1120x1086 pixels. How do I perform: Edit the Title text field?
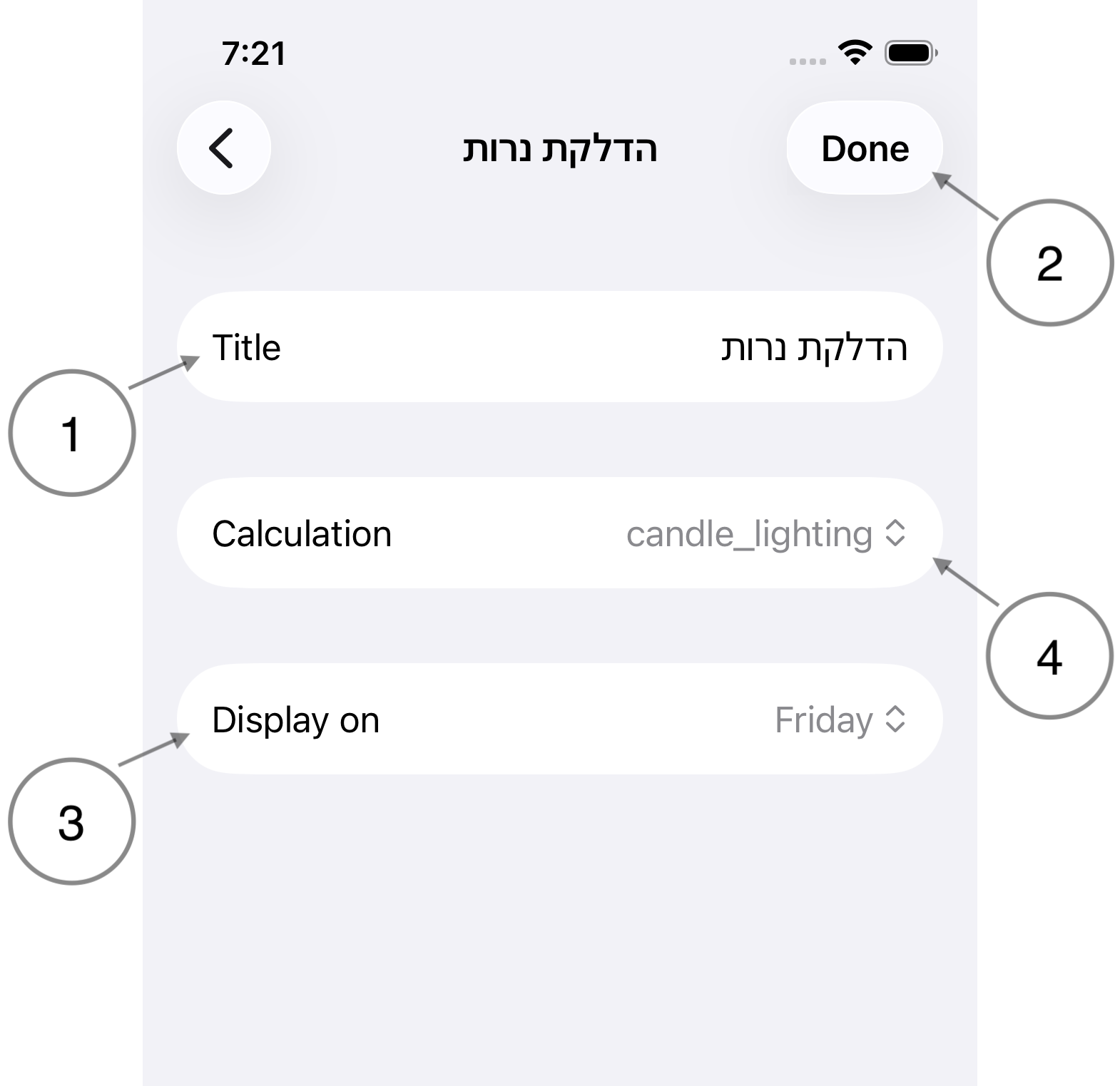[813, 348]
